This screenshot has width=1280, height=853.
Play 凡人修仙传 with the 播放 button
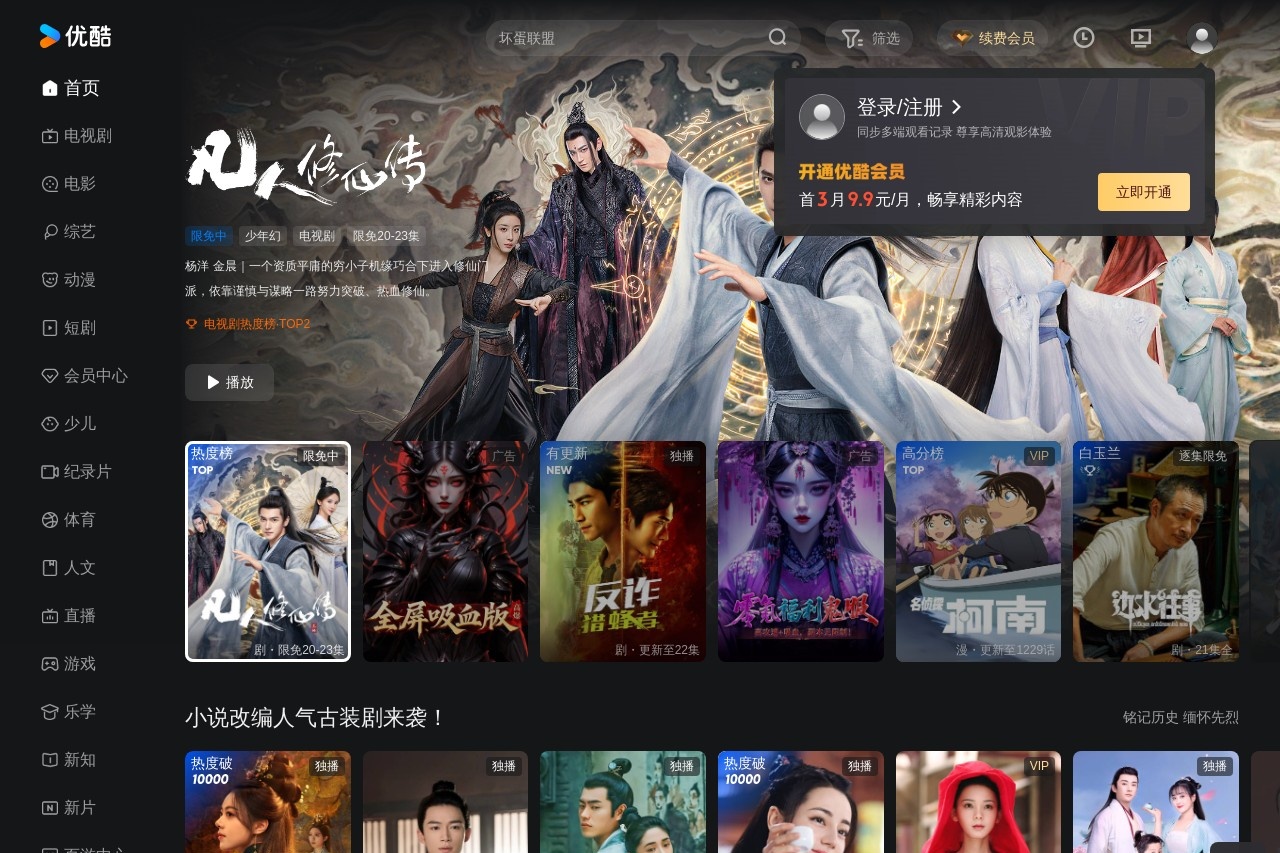coord(229,382)
